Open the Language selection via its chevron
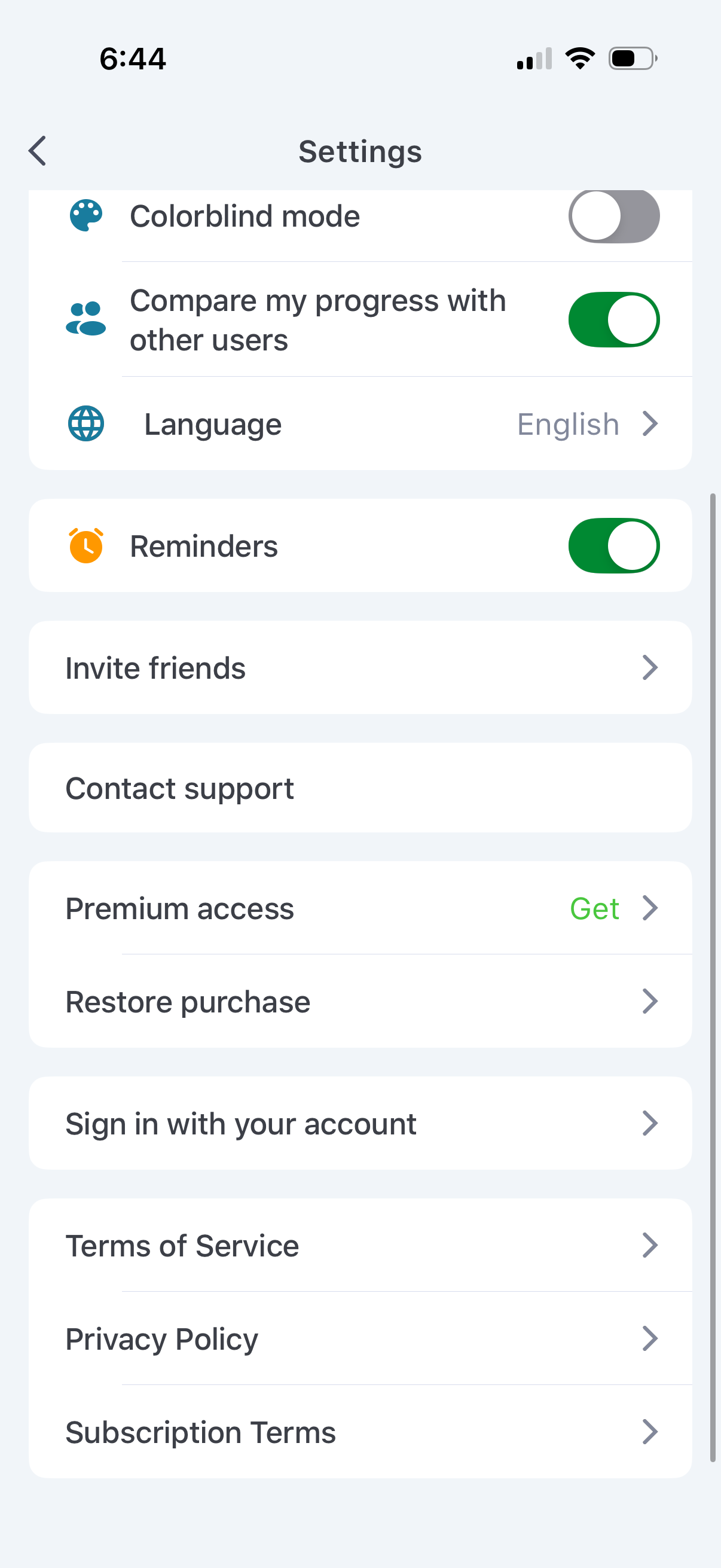 (650, 423)
